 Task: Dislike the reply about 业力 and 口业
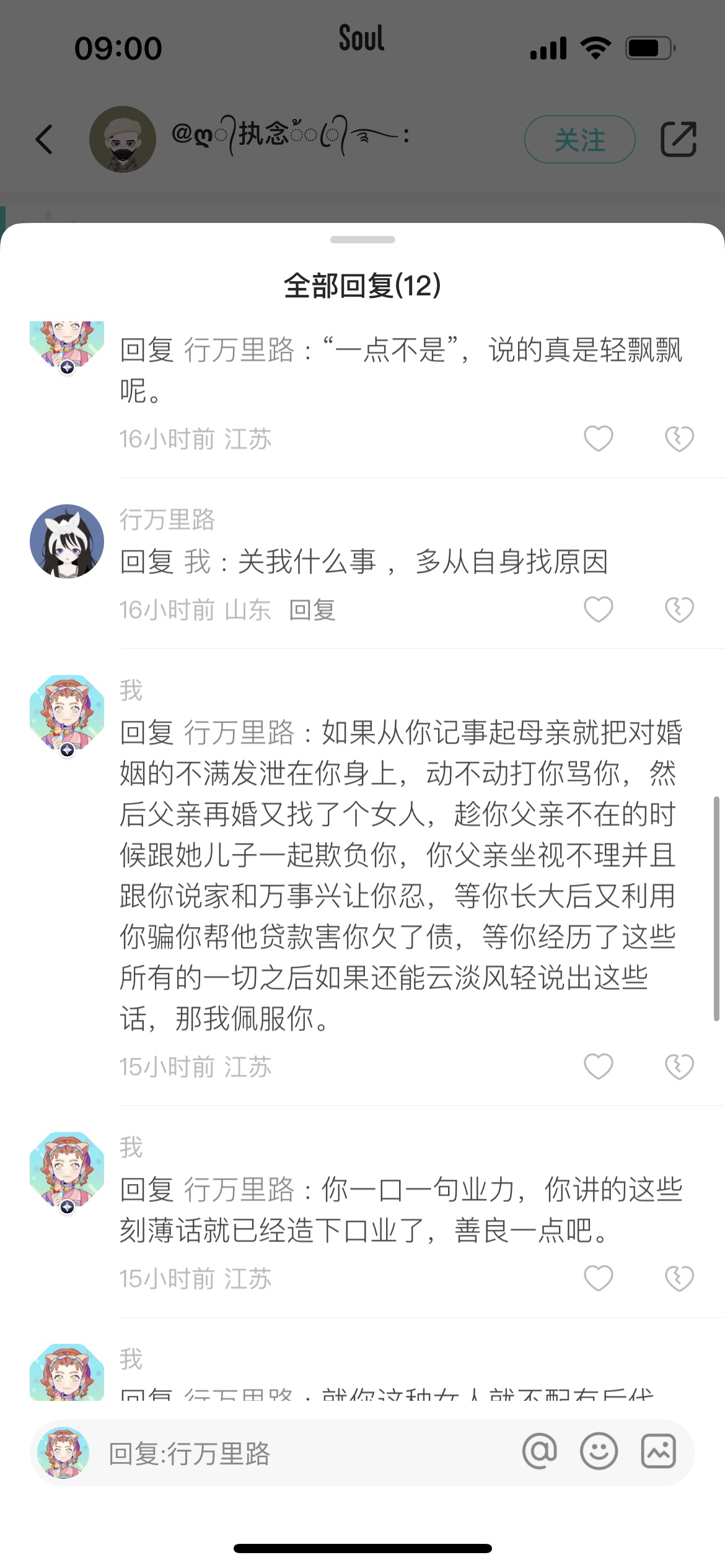point(679,1278)
